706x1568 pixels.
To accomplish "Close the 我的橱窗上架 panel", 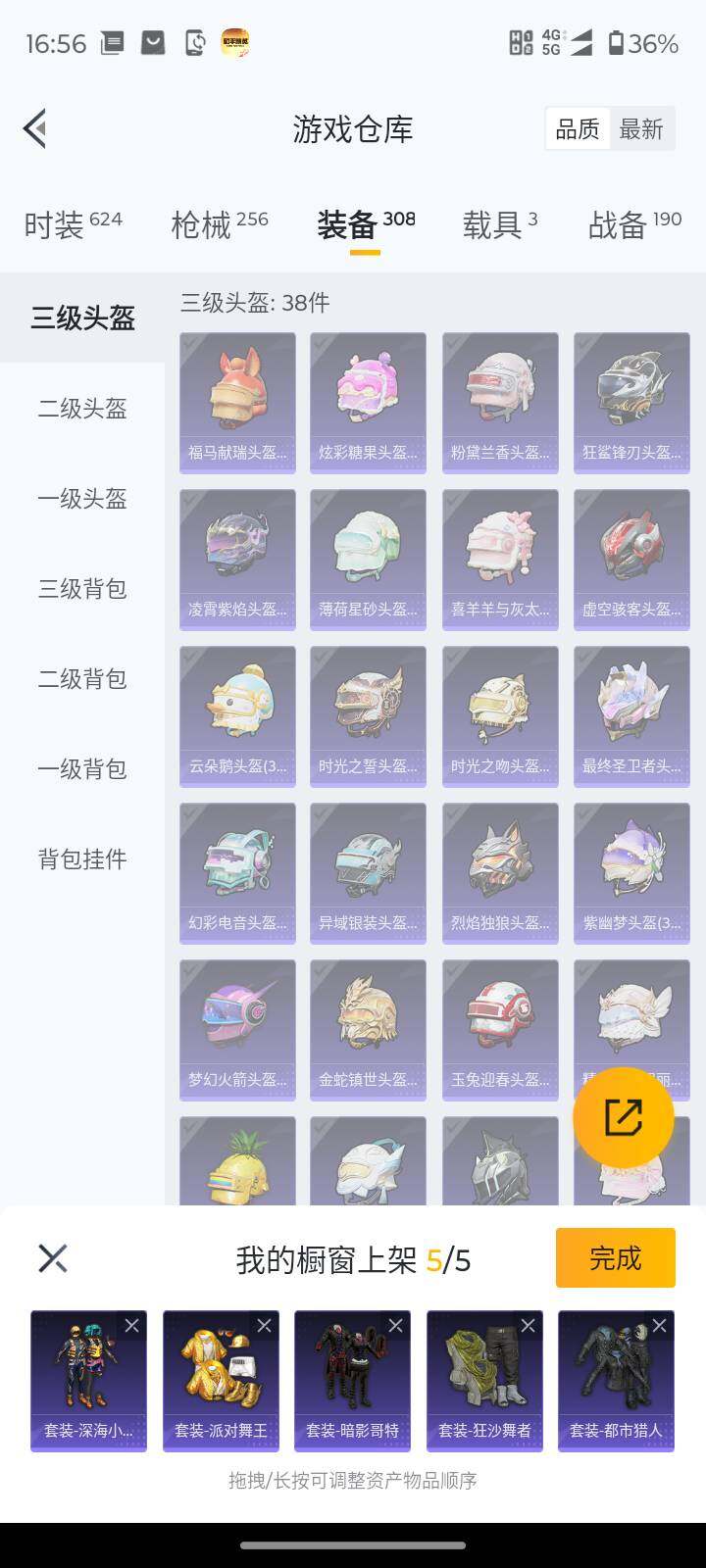I will (x=52, y=1258).
